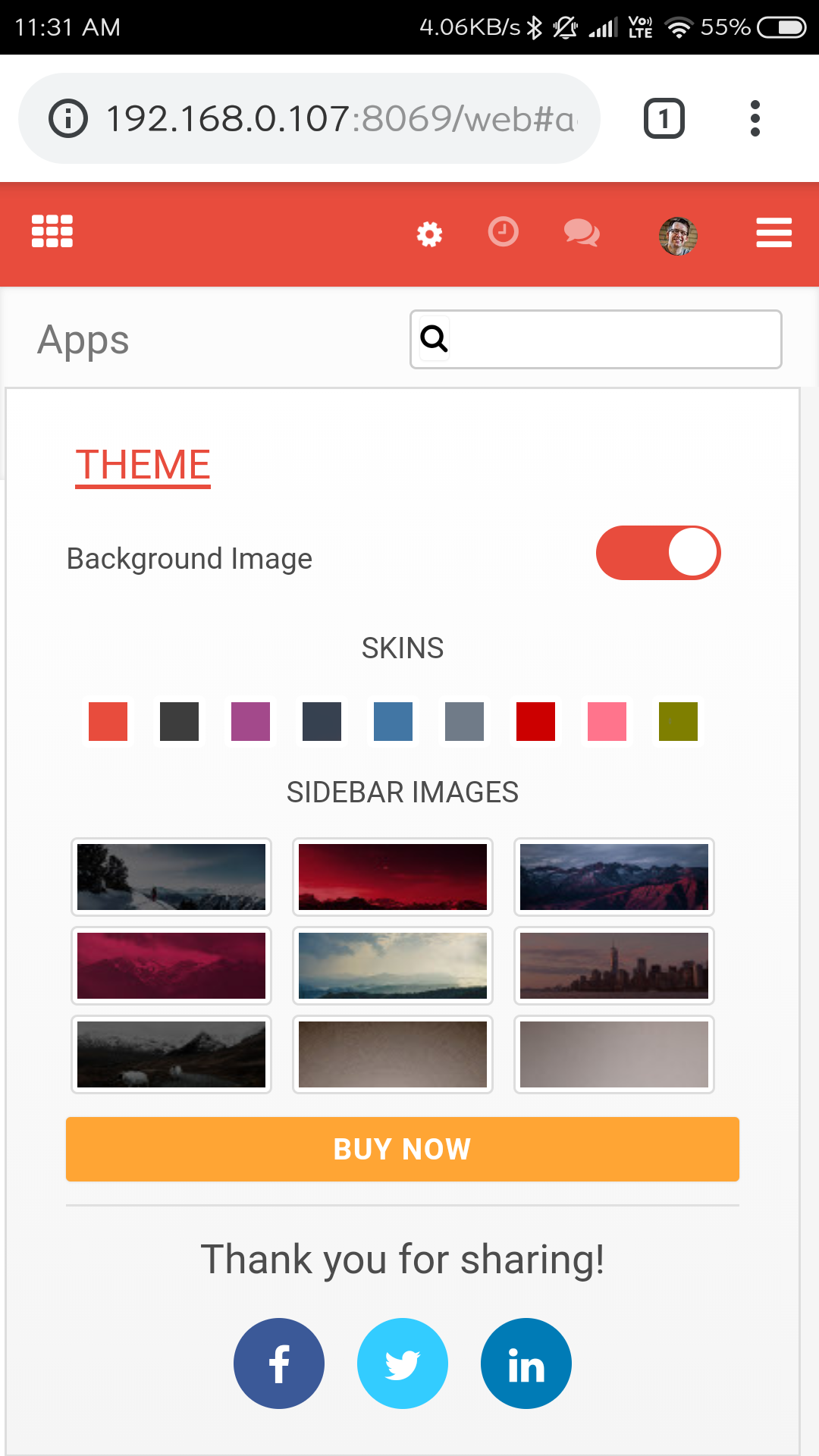Select the red sky sidebar image
The width and height of the screenshot is (819, 1456).
click(393, 877)
